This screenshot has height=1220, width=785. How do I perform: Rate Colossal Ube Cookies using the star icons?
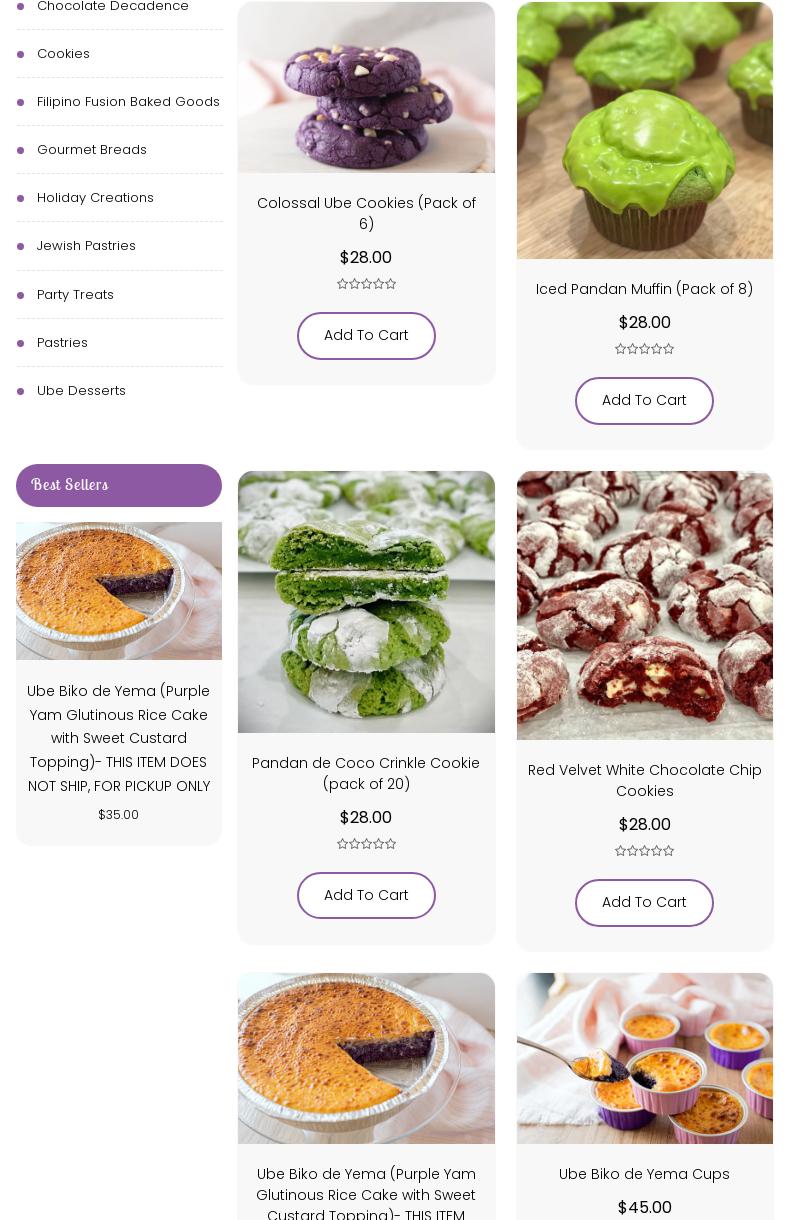(x=366, y=283)
